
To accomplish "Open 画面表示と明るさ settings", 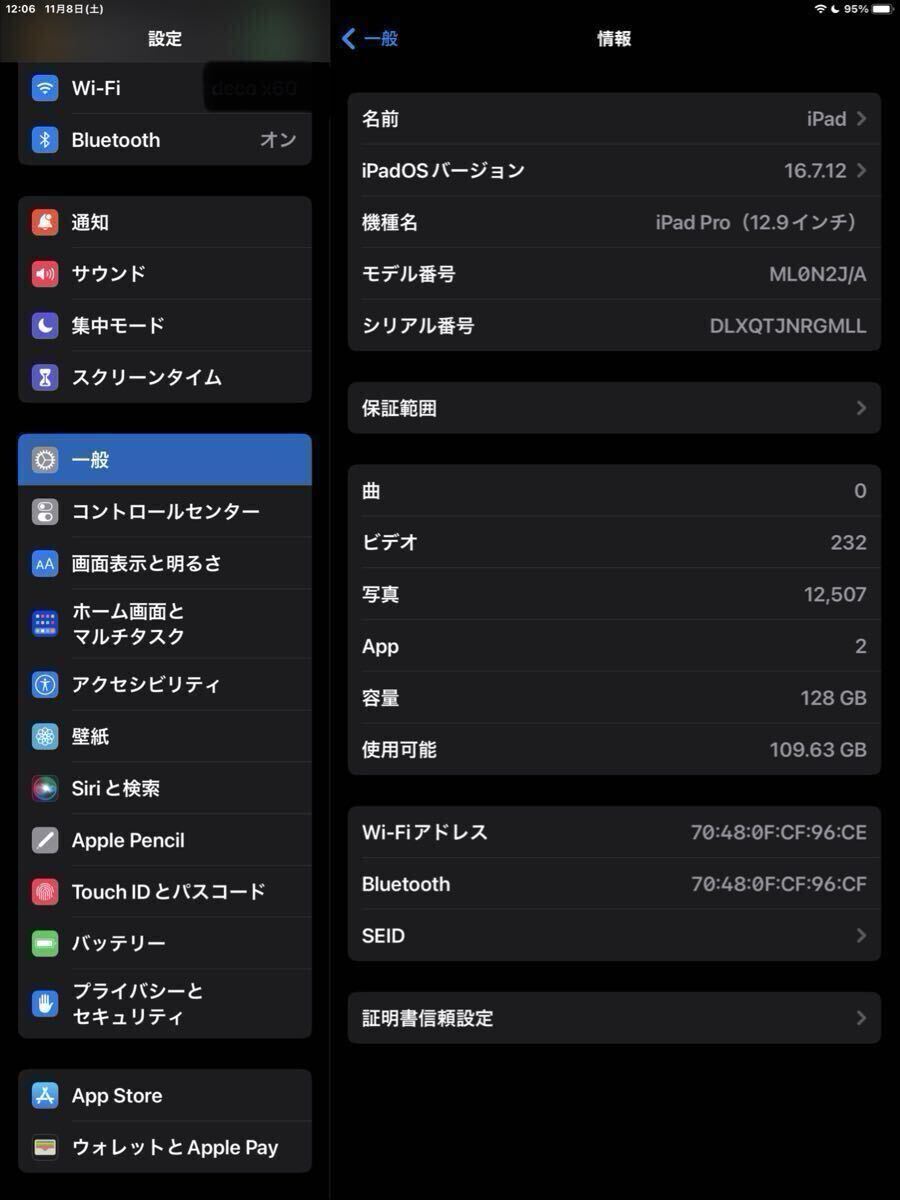I will click(x=165, y=564).
